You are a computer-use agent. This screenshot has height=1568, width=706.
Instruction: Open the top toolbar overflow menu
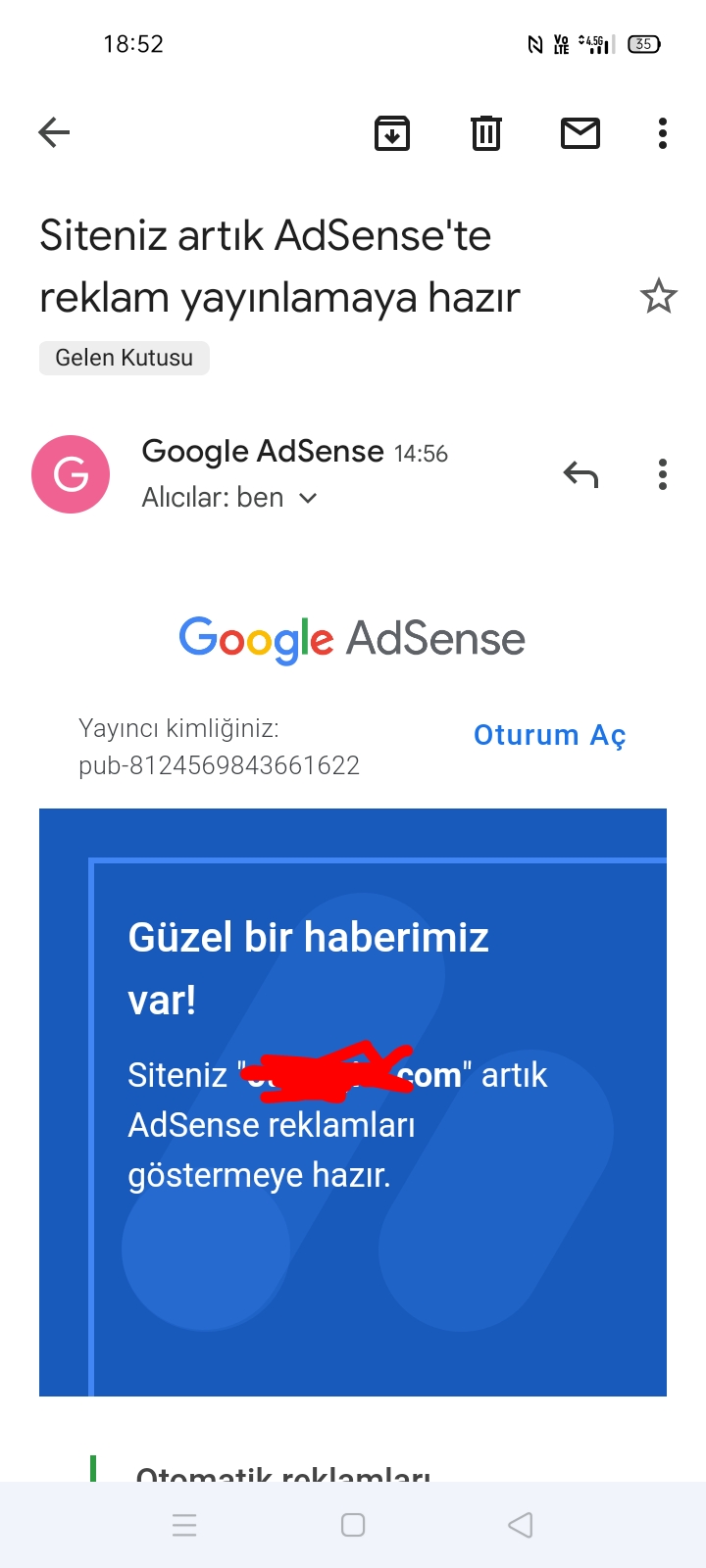pos(663,133)
